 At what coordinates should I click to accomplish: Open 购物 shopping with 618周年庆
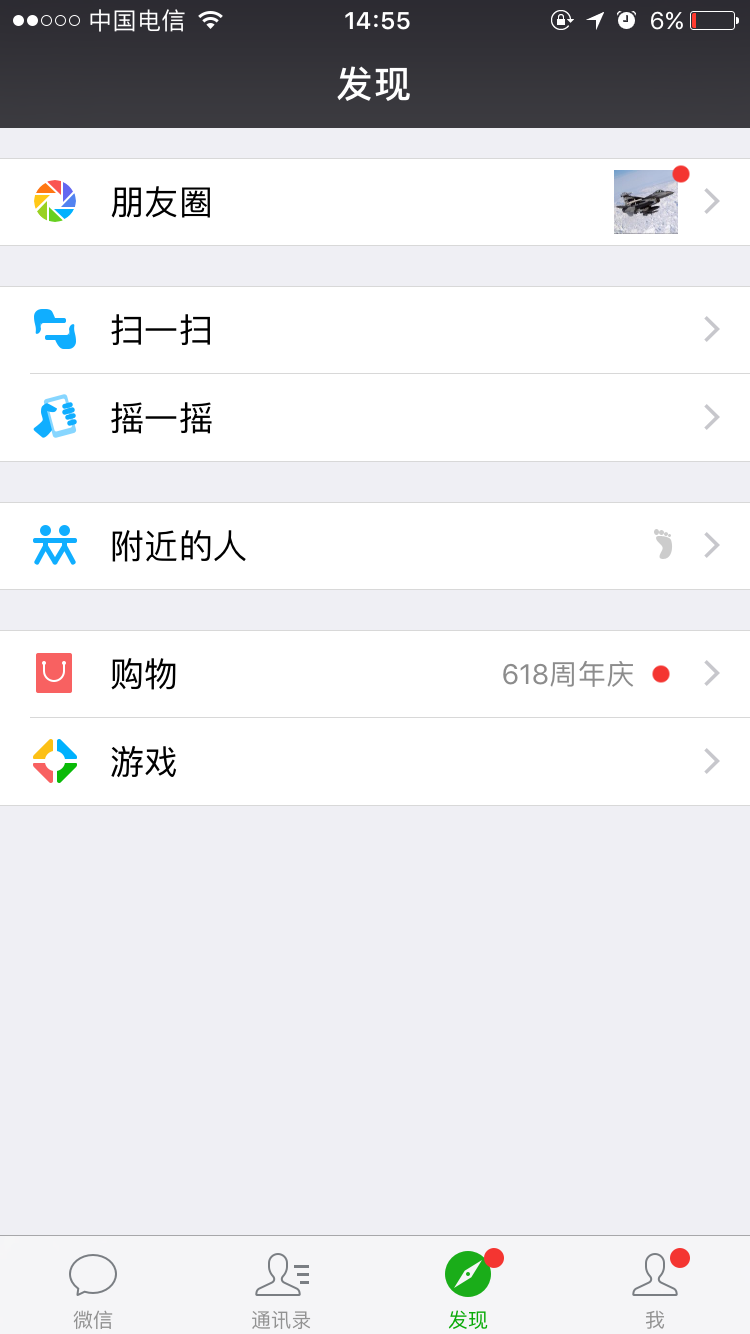point(375,674)
